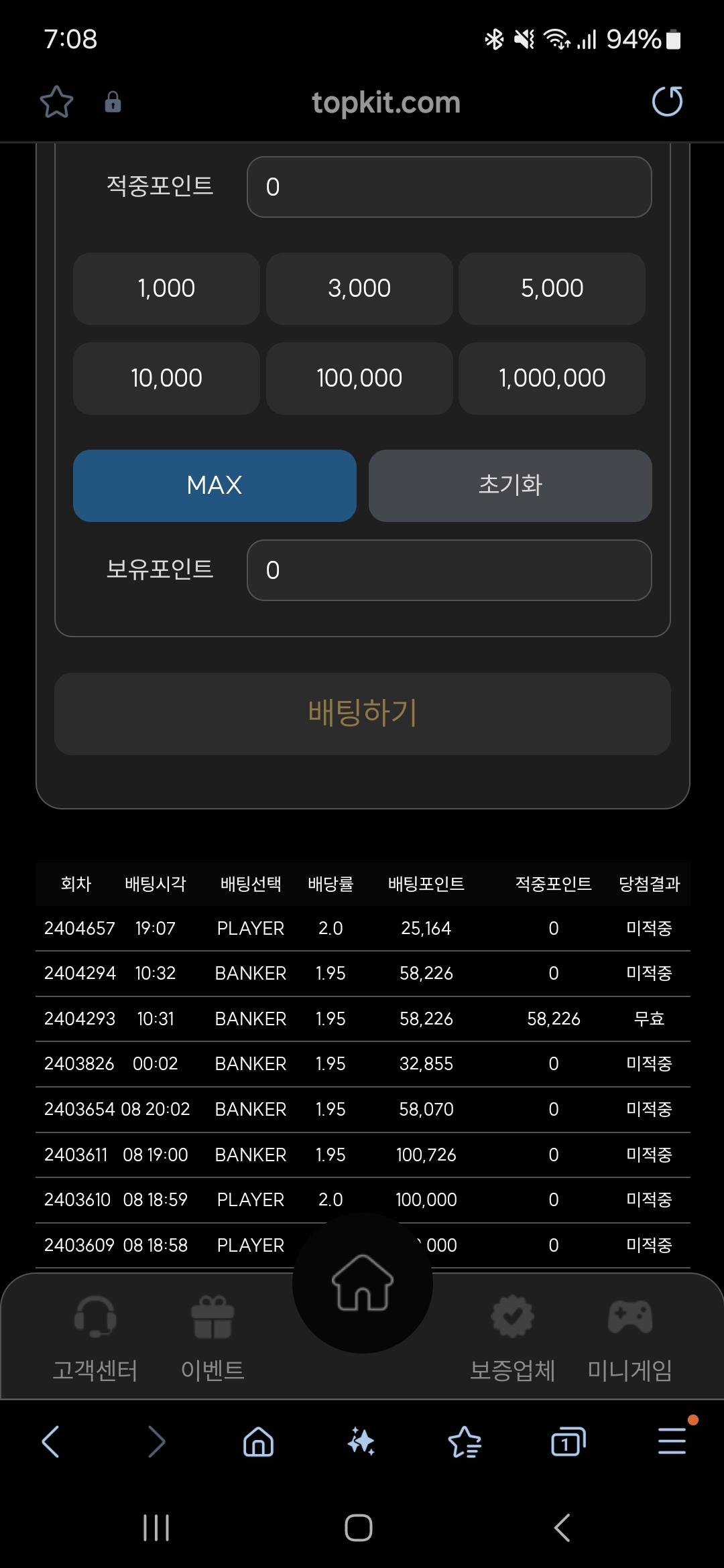
Task: Tap the MAX button
Action: tap(215, 485)
